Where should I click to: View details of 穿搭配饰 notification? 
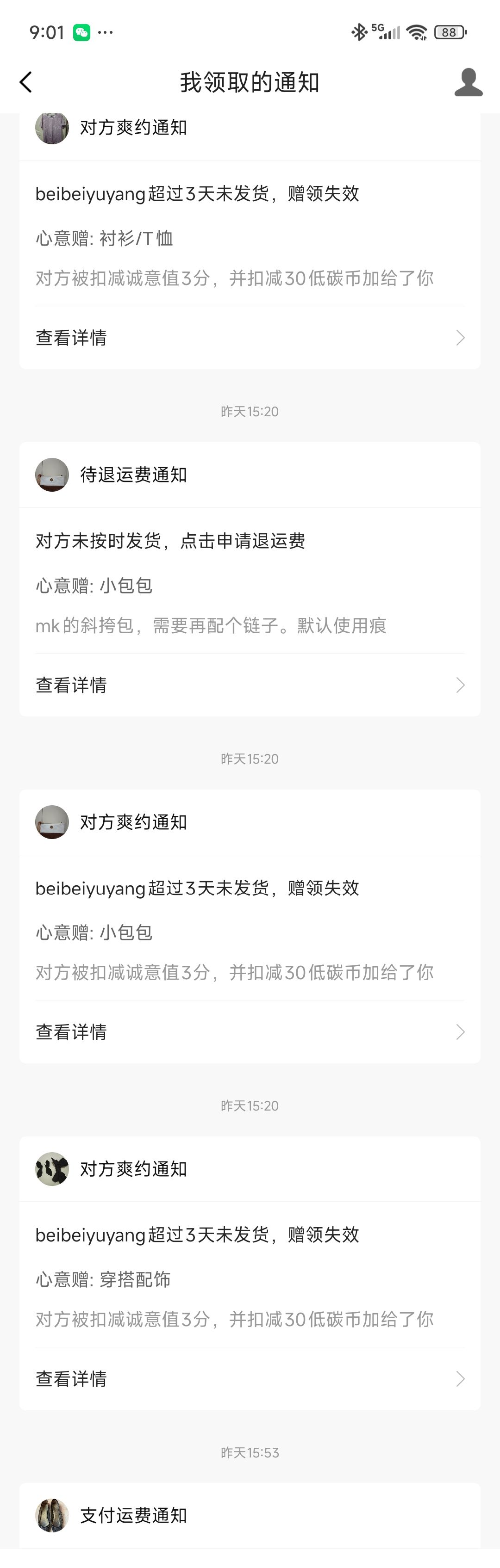pos(250,1379)
